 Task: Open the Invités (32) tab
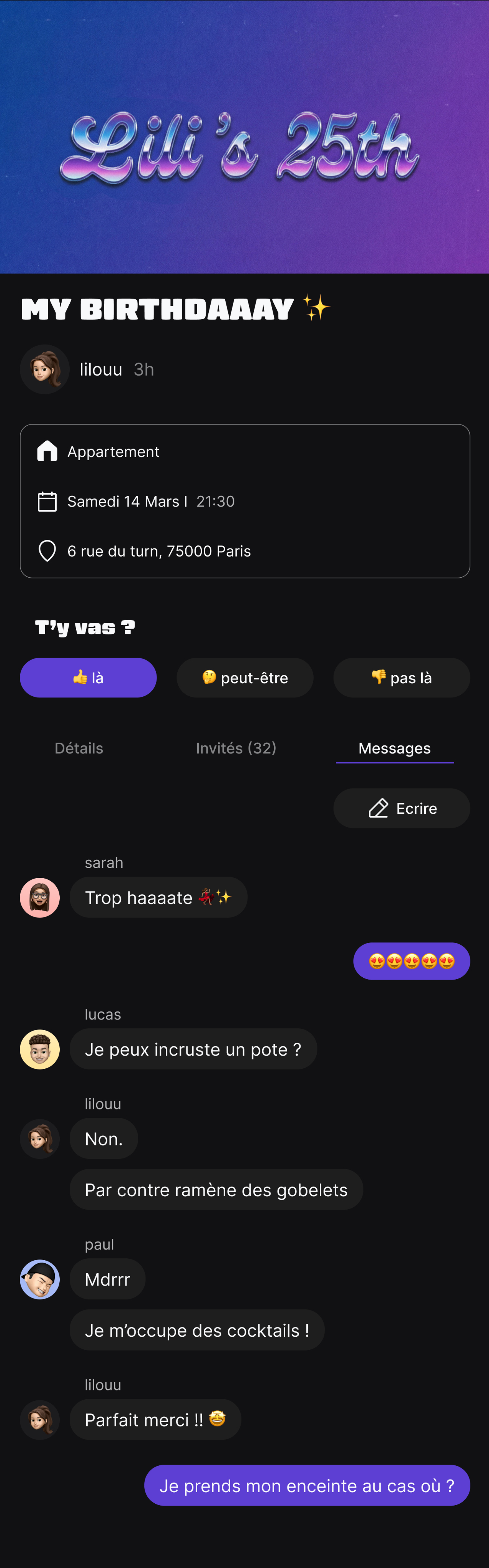(x=236, y=748)
